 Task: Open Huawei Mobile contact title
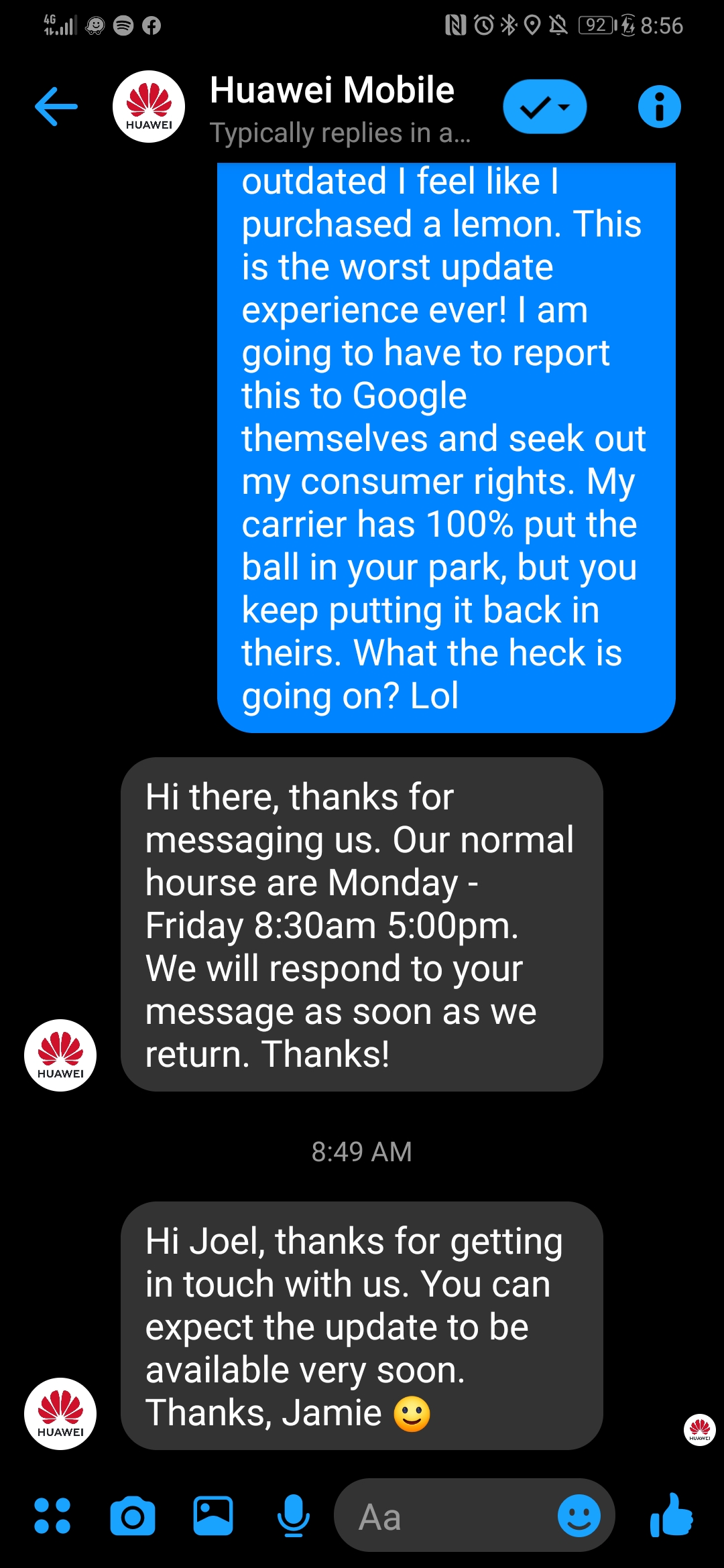pos(333,90)
